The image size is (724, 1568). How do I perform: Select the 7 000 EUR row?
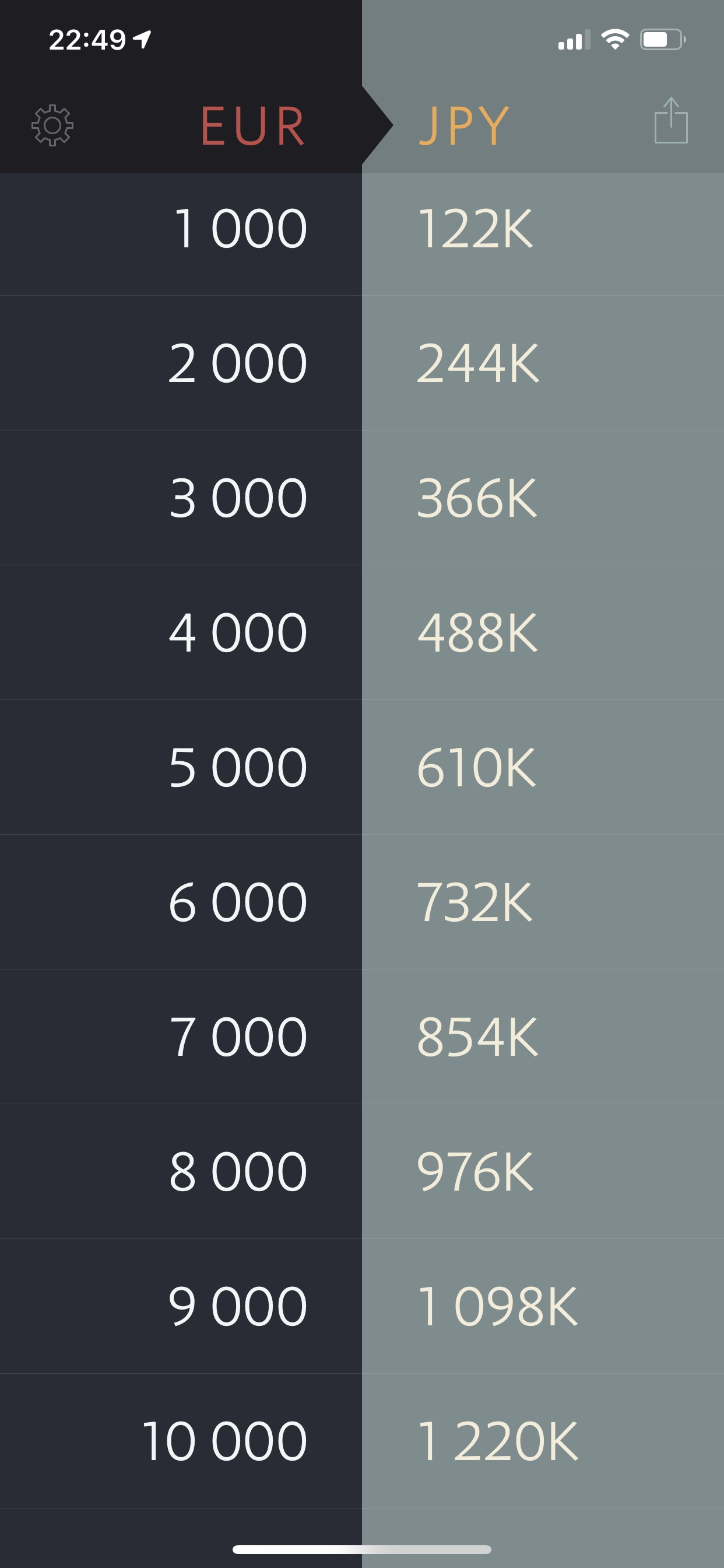click(x=362, y=1037)
